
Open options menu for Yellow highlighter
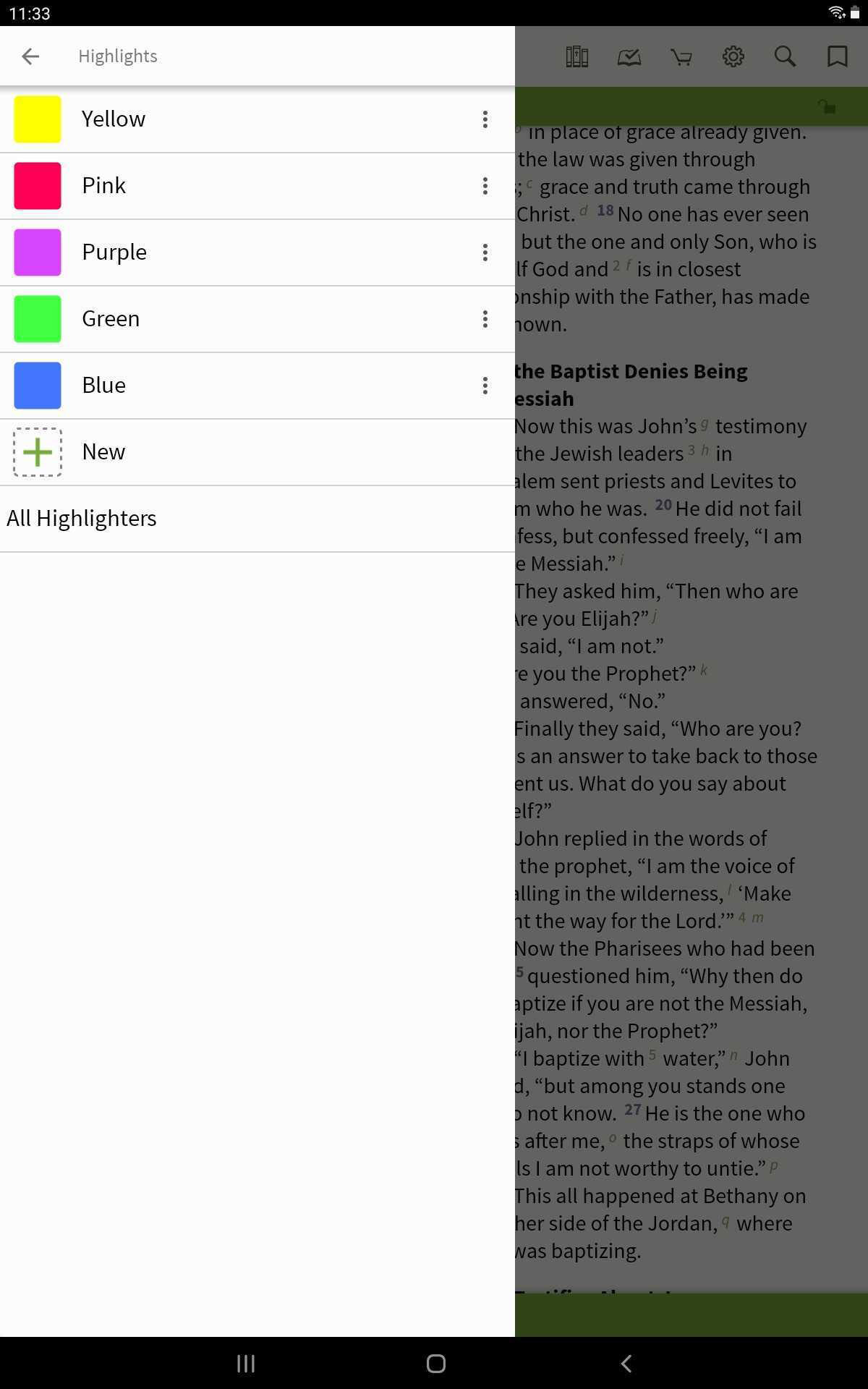pos(485,119)
